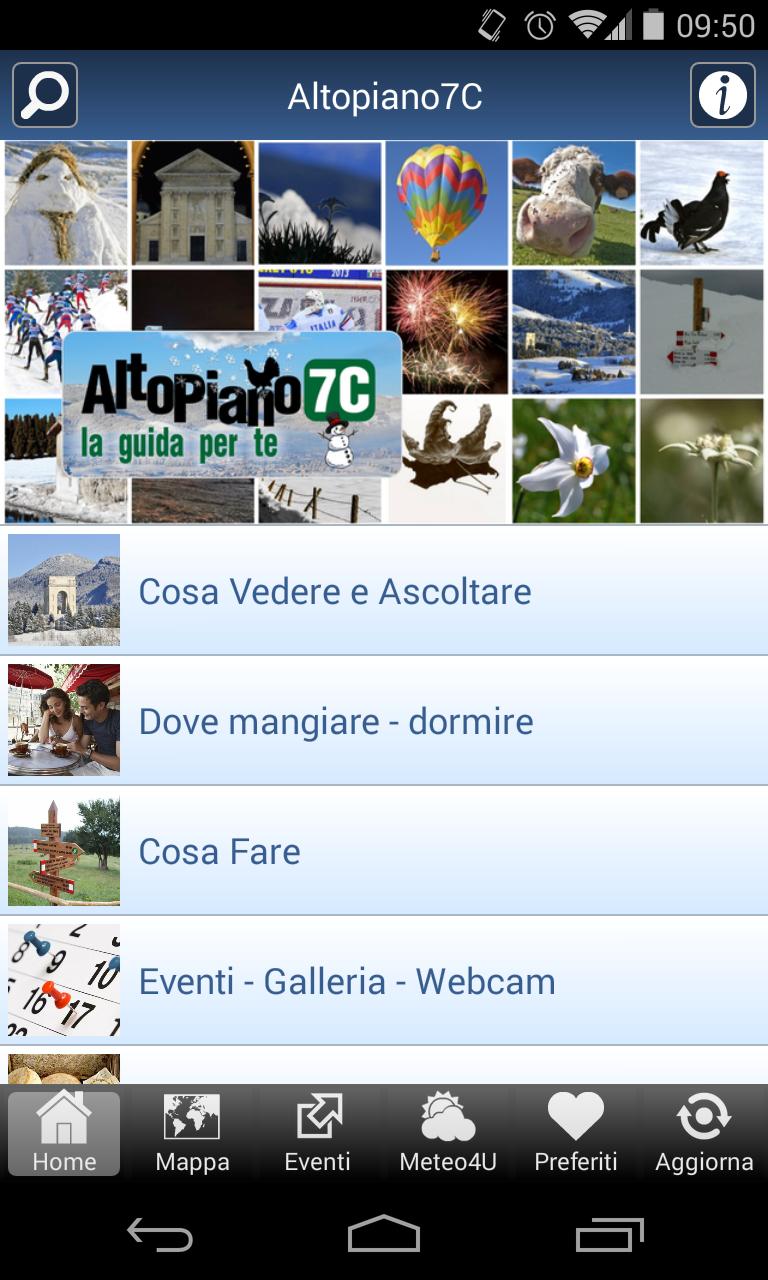
Task: Select the Cosa Fare row
Action: [384, 851]
